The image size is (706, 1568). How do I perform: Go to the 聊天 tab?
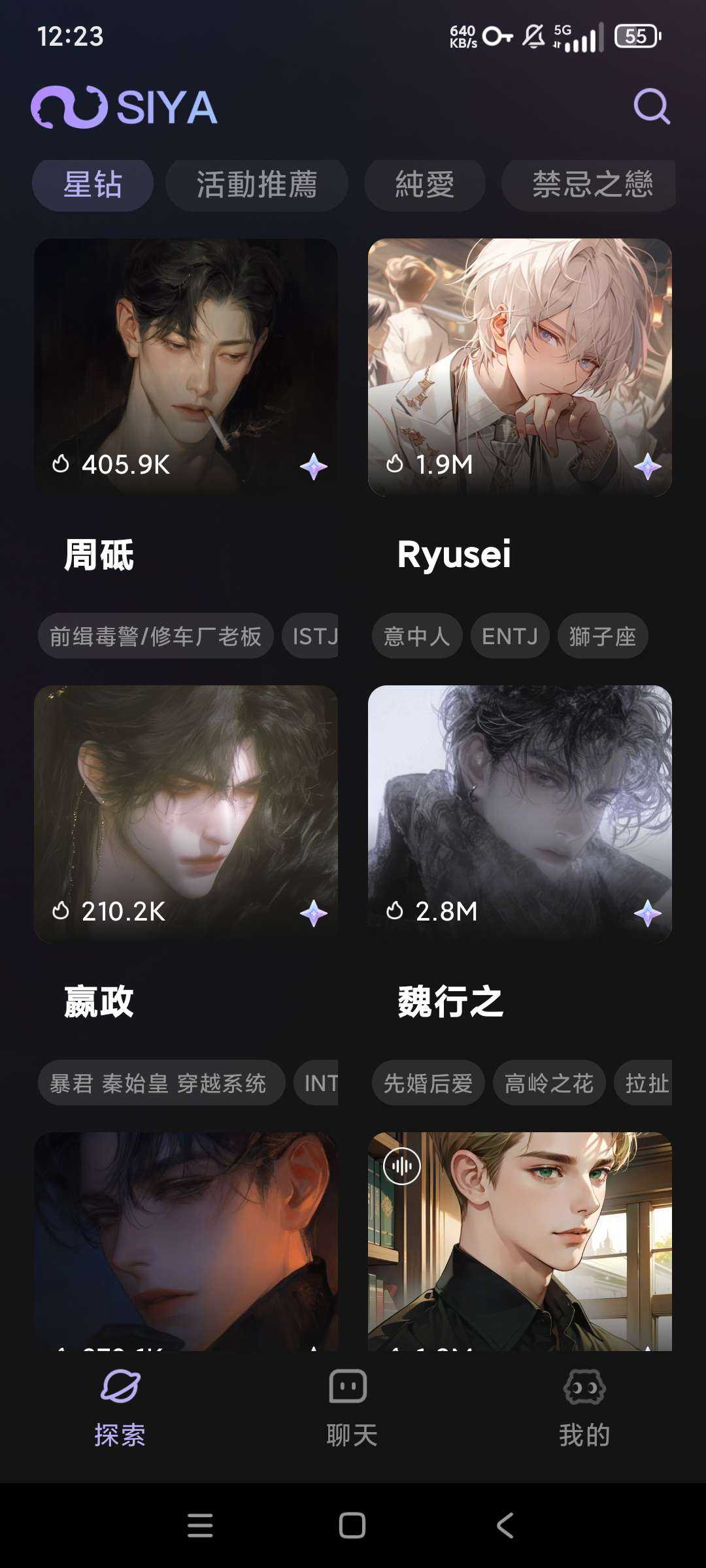pyautogui.click(x=352, y=1406)
